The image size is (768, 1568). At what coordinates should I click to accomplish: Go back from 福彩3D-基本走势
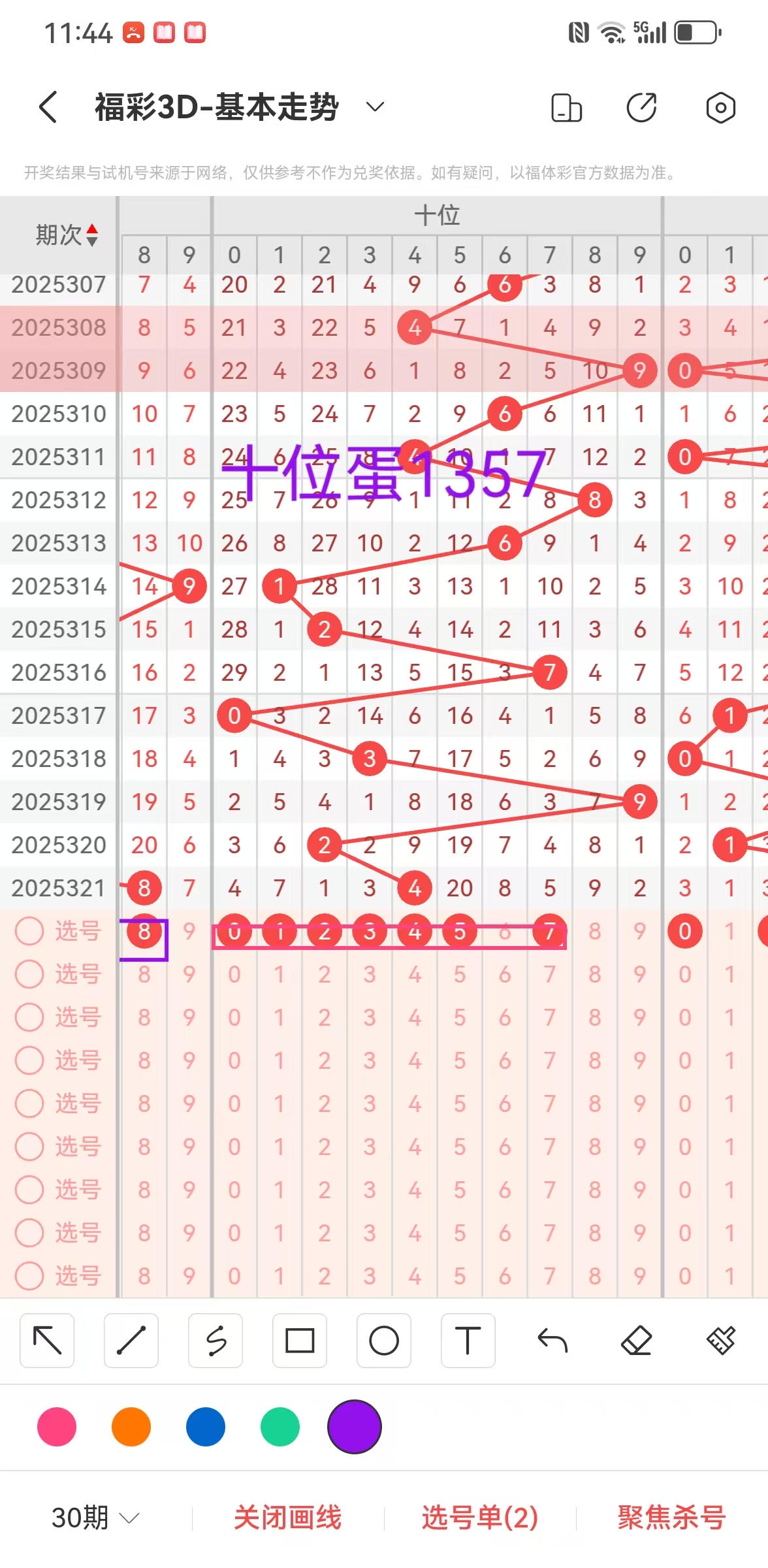(x=48, y=107)
